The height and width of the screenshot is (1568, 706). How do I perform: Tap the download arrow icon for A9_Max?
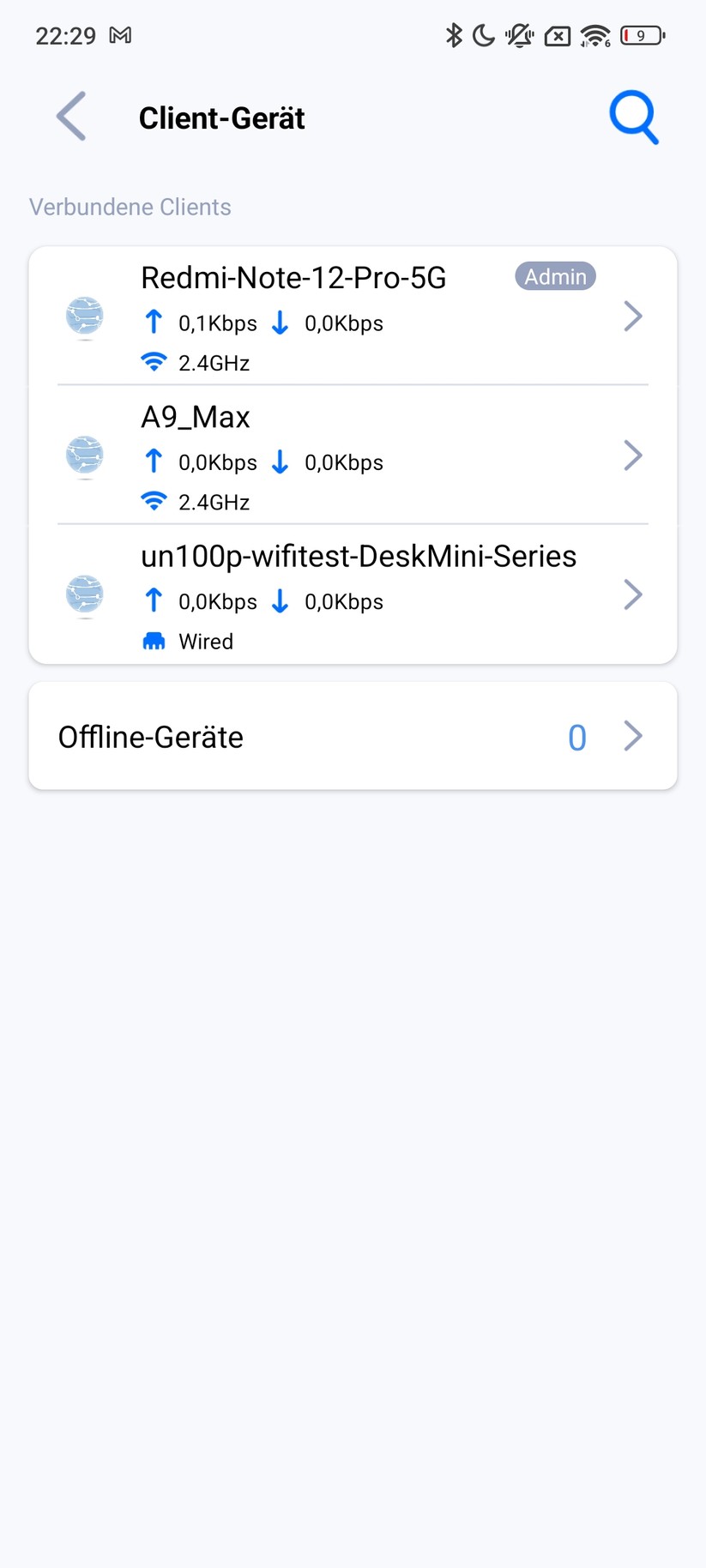click(280, 461)
